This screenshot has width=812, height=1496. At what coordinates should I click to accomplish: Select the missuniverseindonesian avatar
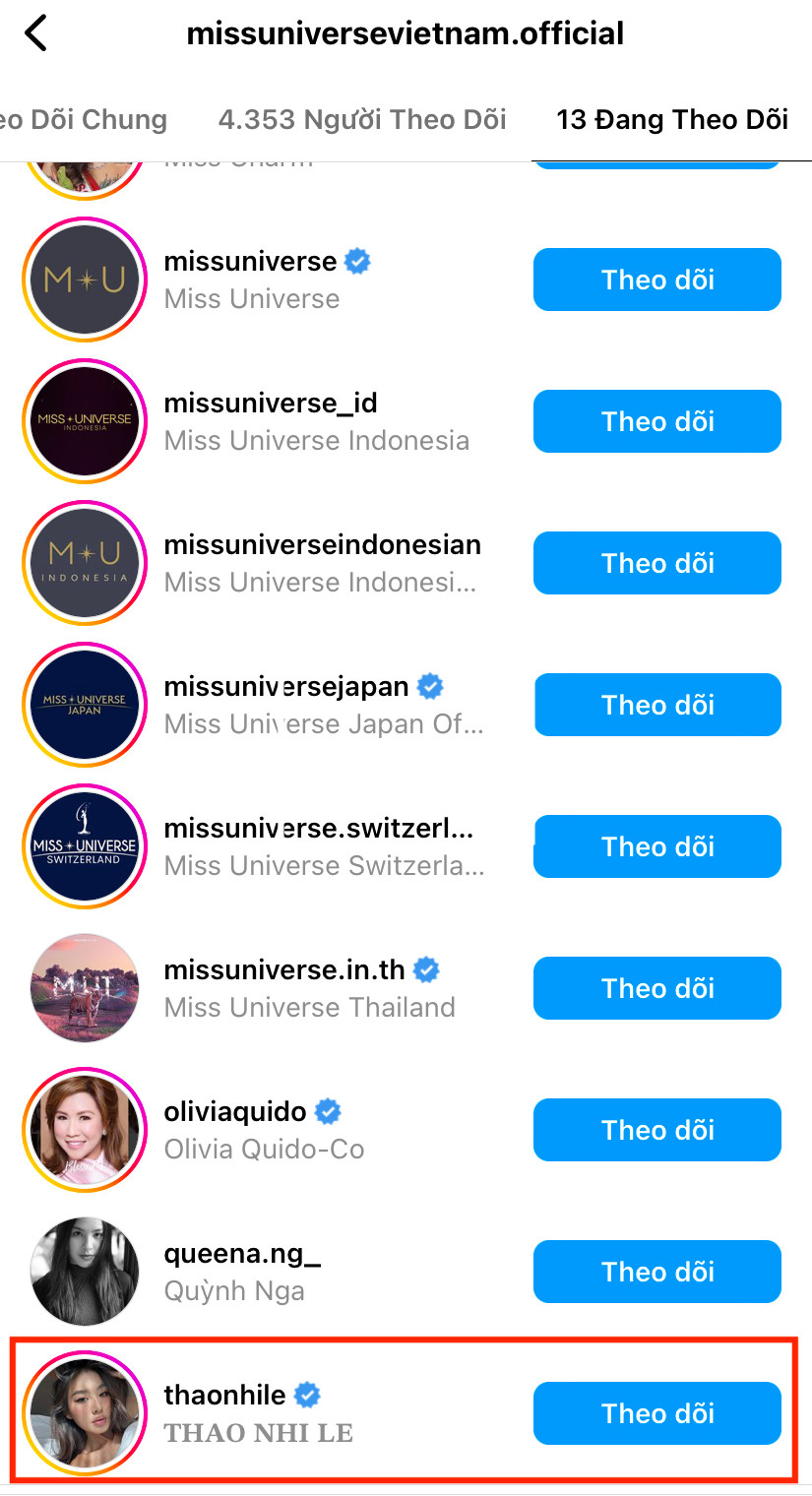coord(85,563)
